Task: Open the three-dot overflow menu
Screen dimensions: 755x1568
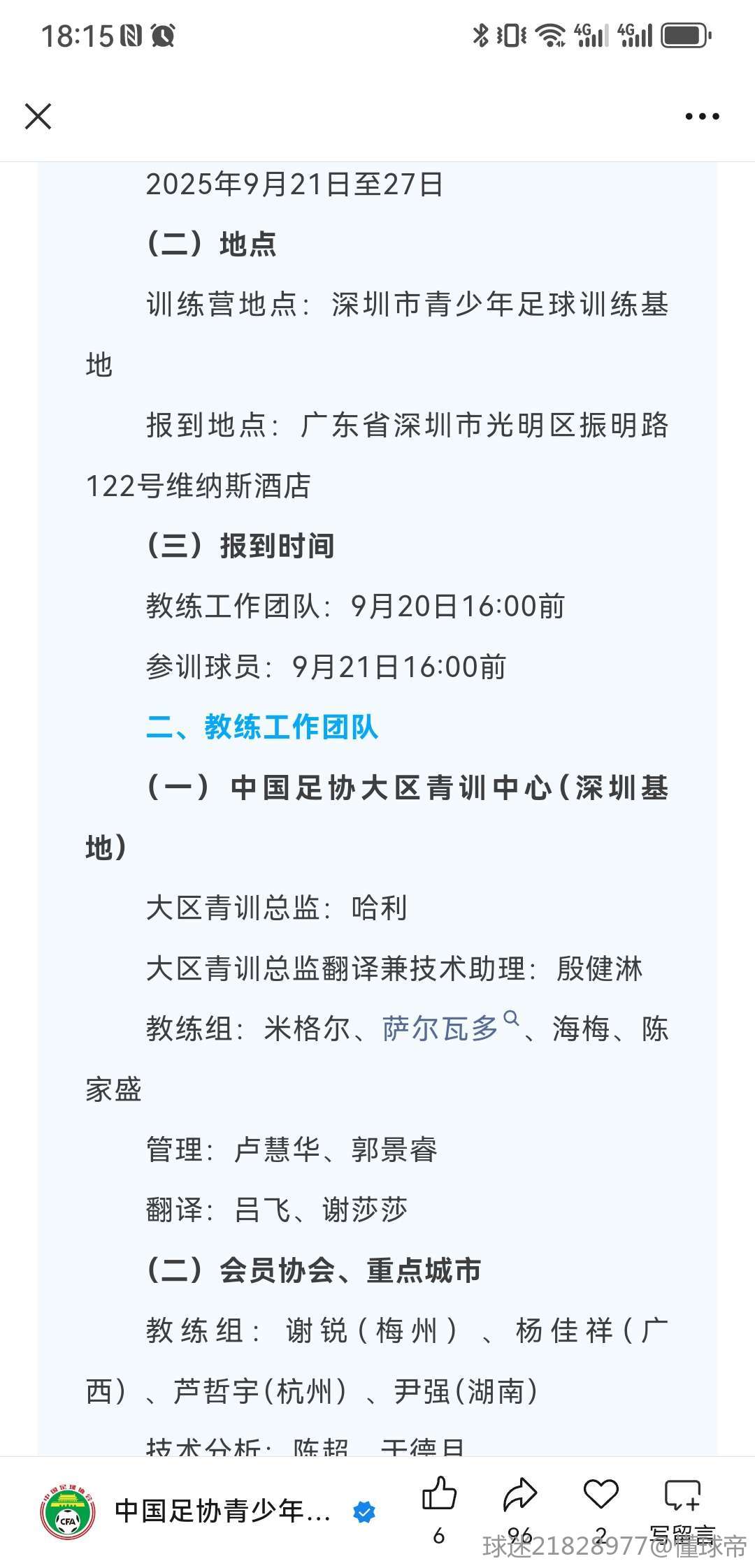Action: click(702, 117)
